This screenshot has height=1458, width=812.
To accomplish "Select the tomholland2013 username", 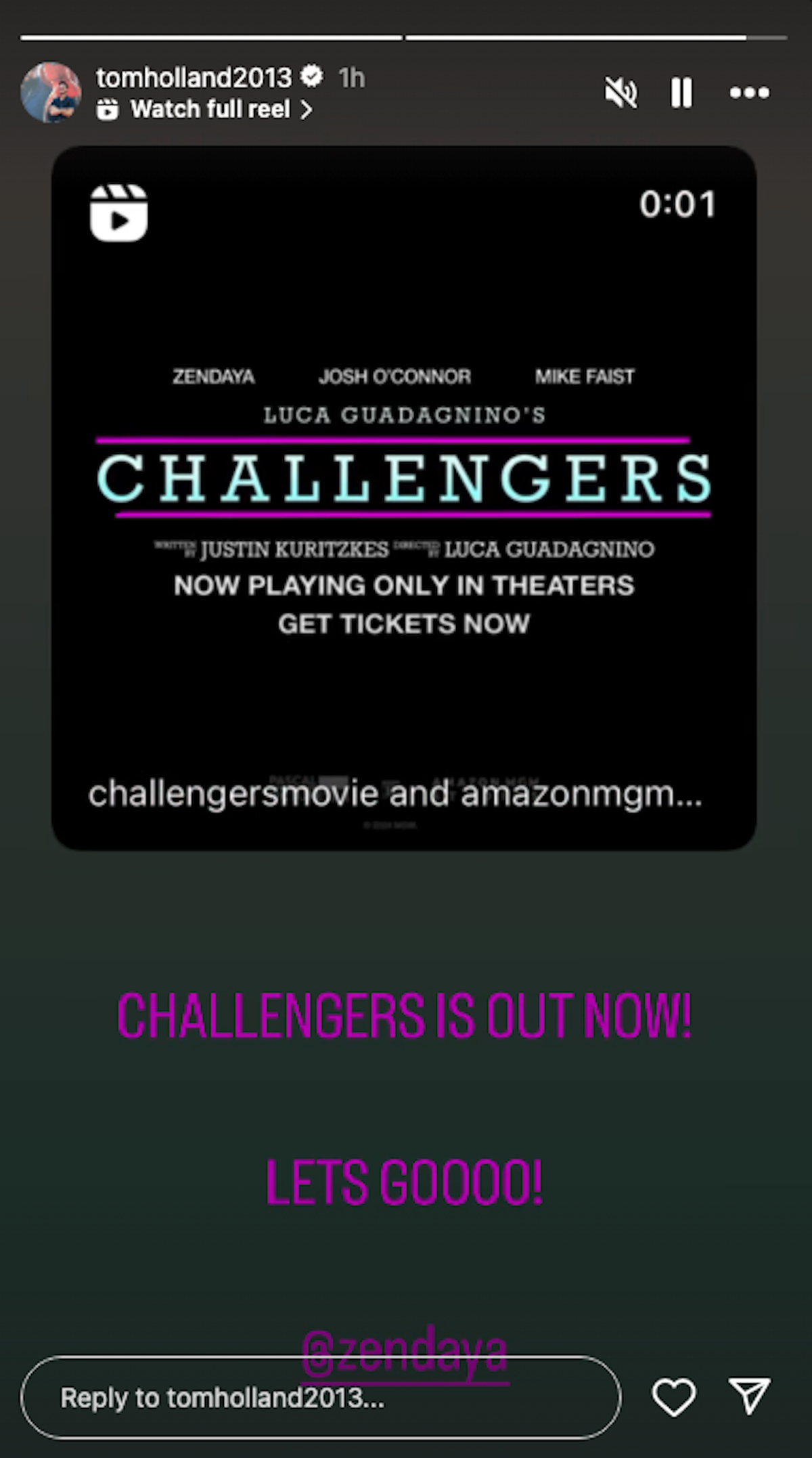I will tap(196, 78).
